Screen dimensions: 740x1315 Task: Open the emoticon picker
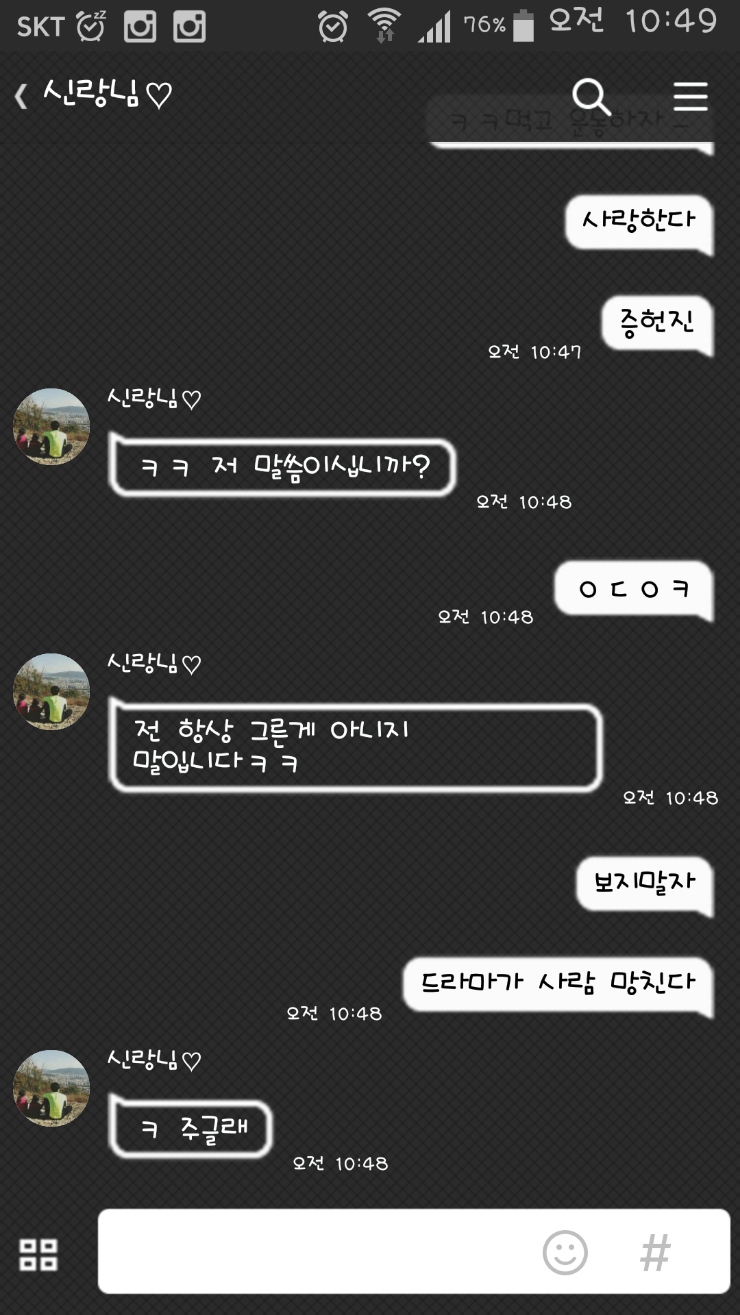tap(565, 1252)
